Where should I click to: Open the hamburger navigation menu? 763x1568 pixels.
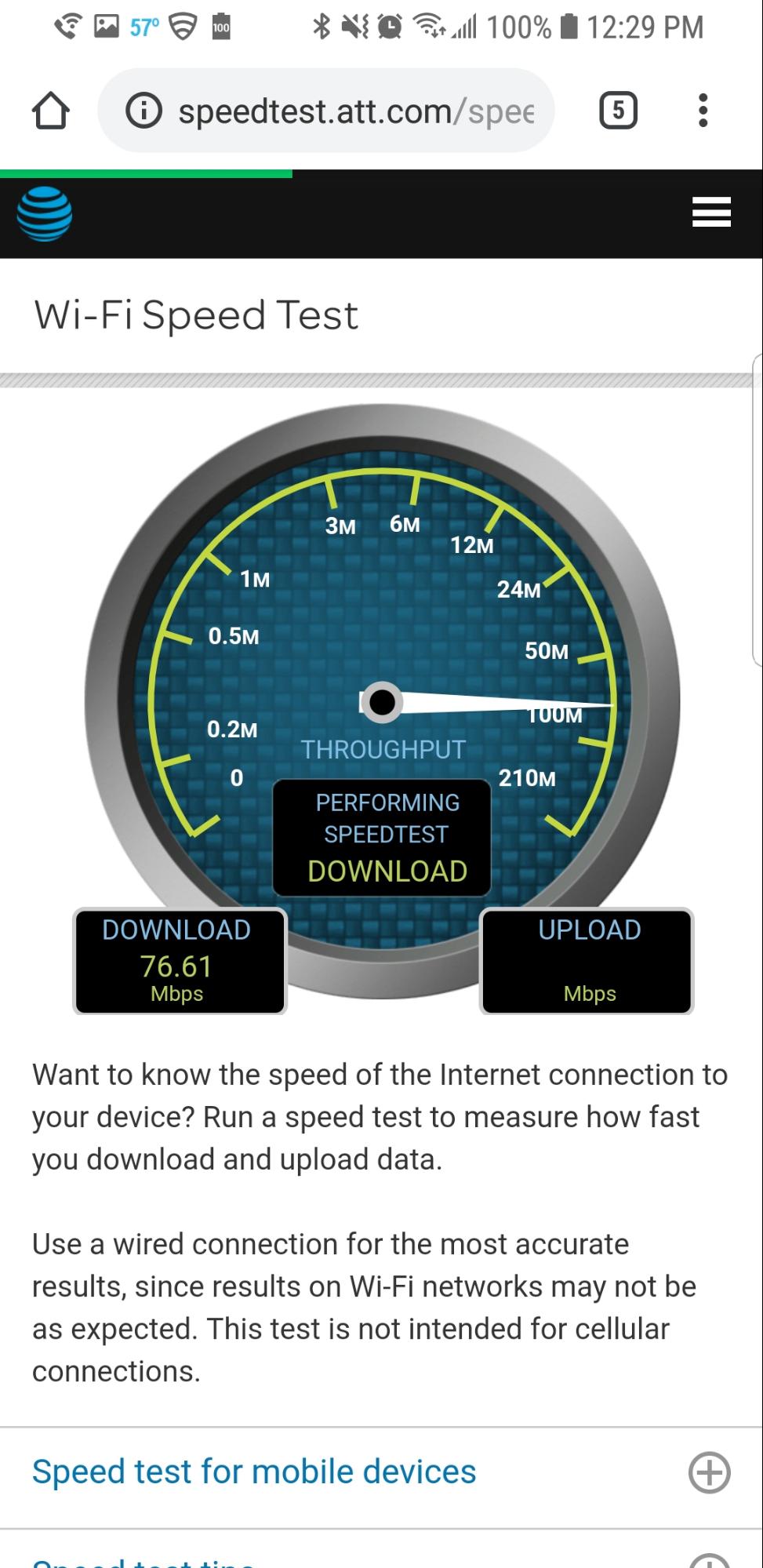coord(711,212)
